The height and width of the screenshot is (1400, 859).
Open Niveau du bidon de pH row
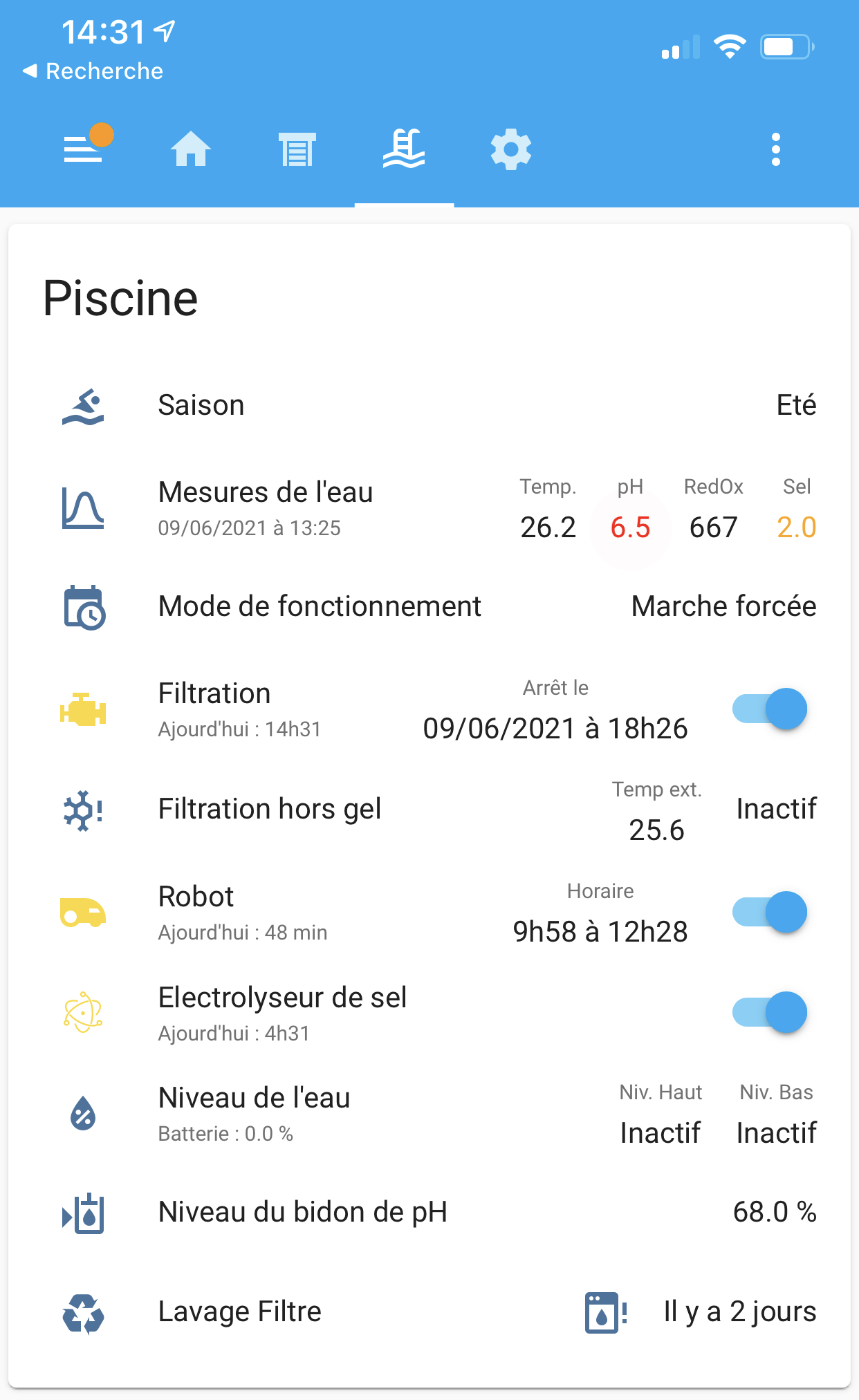click(429, 1213)
